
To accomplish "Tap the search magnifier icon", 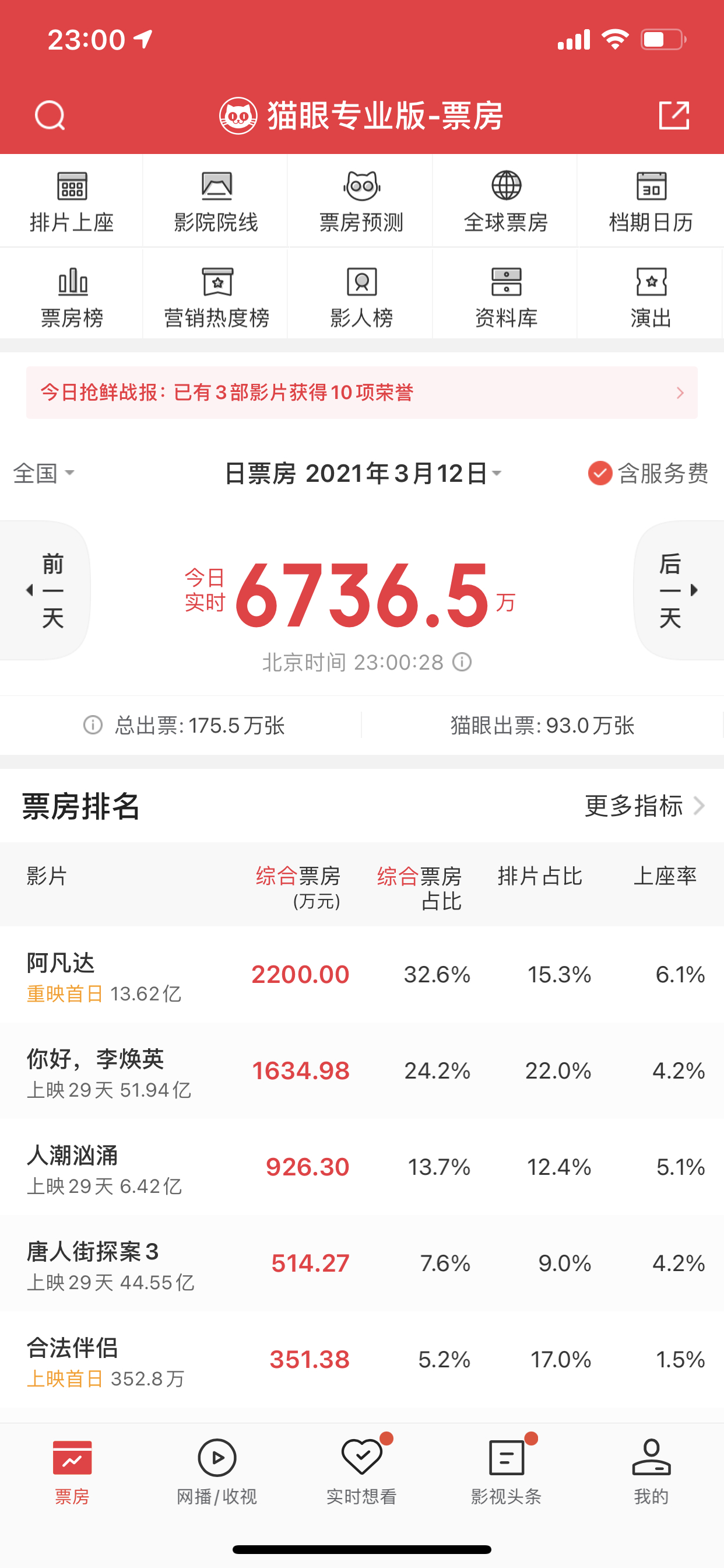I will coord(50,116).
